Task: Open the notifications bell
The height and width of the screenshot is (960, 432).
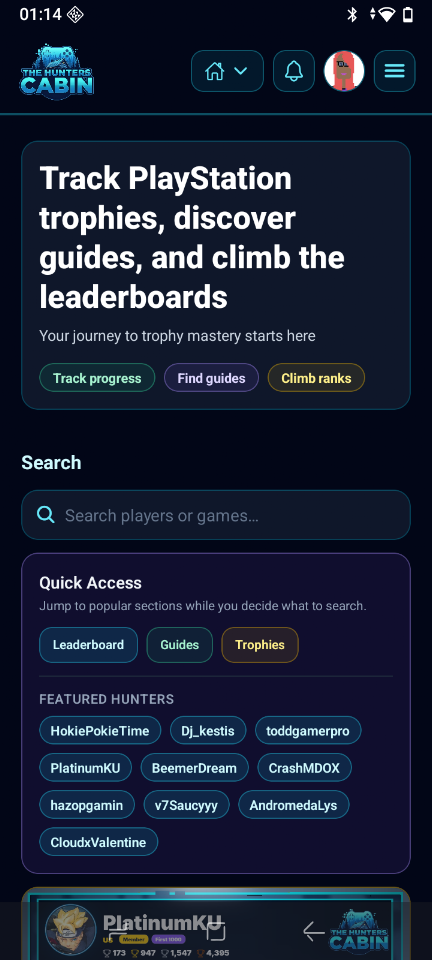Action: (x=294, y=71)
